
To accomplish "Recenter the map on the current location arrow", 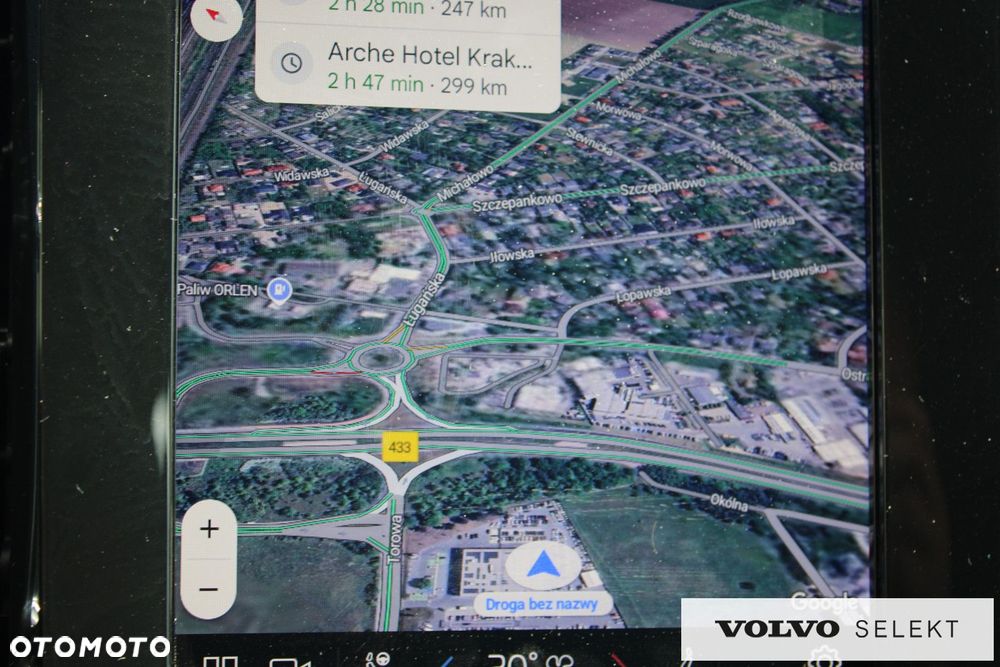I will click(x=543, y=565).
